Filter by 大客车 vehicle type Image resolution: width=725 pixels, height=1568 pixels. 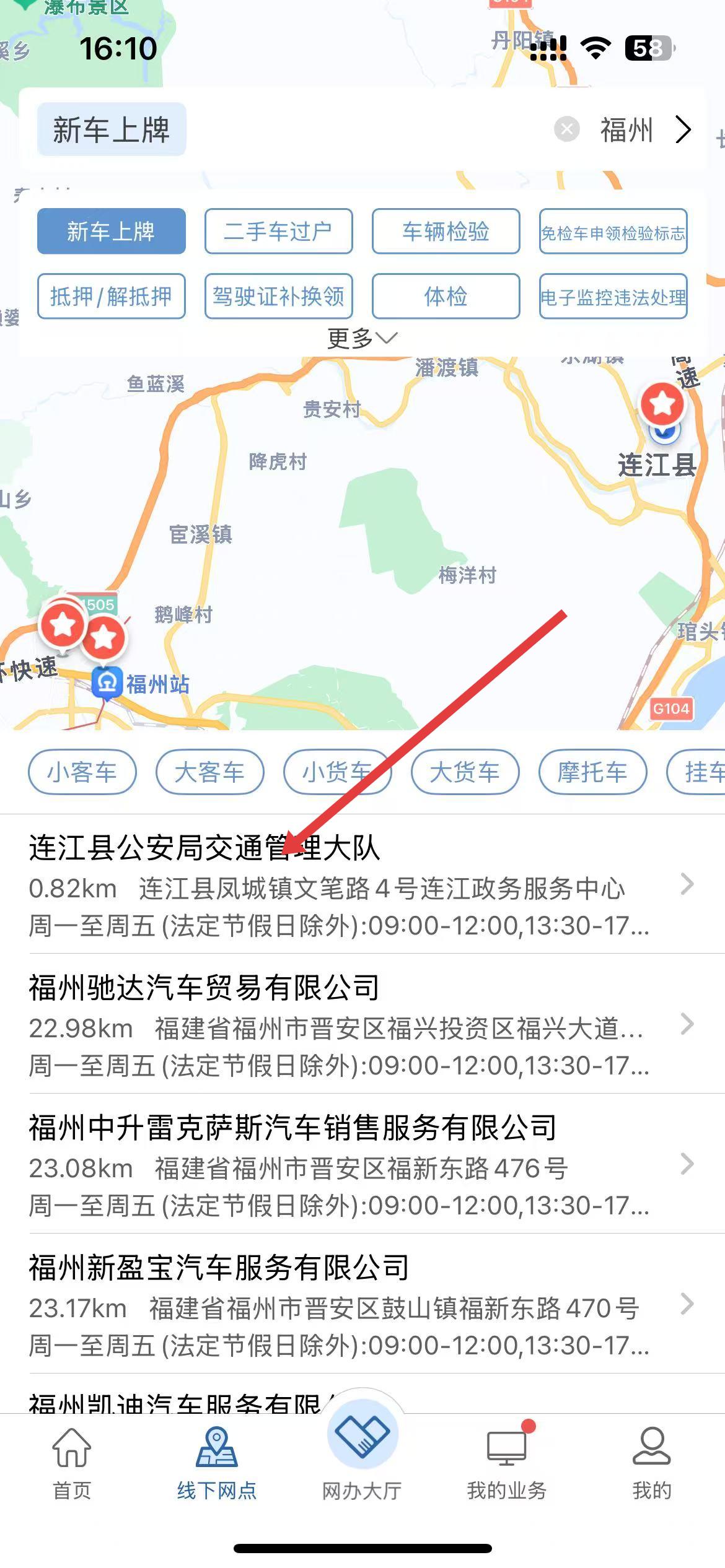(210, 772)
